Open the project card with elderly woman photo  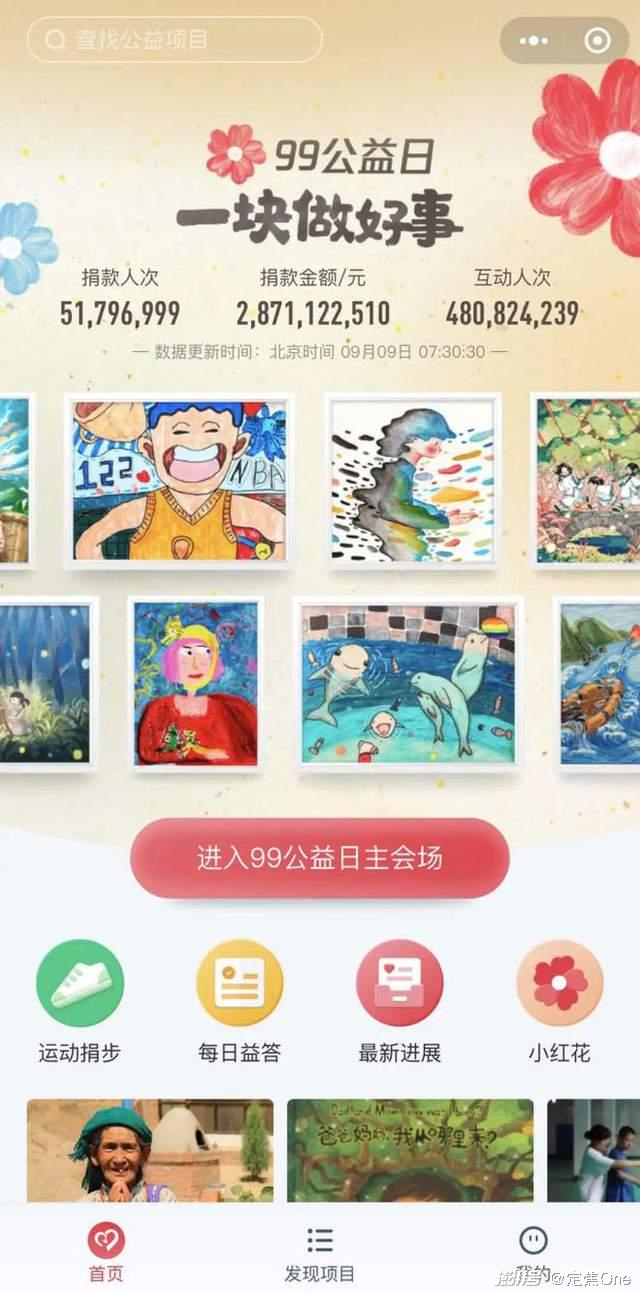[150, 1150]
